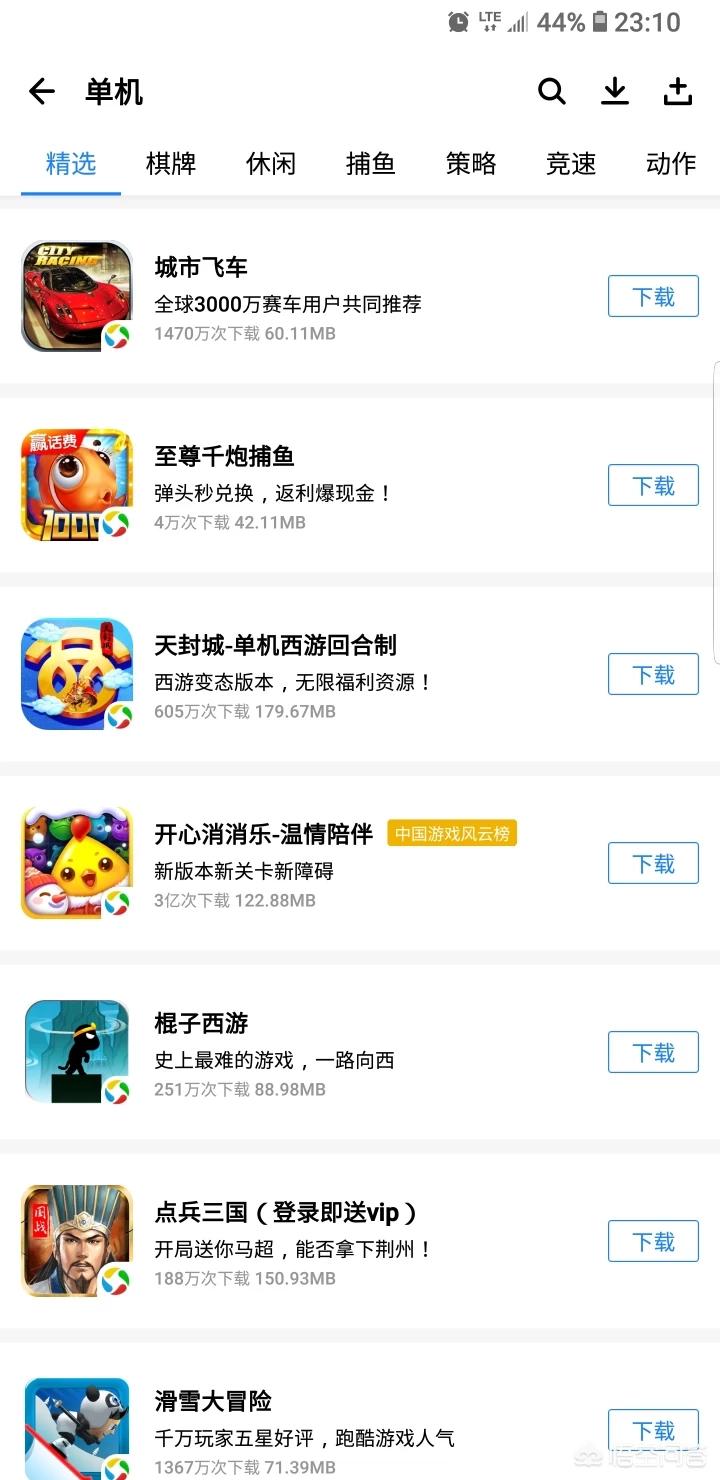Open the downloads manager icon
This screenshot has width=720, height=1480.
(x=615, y=92)
